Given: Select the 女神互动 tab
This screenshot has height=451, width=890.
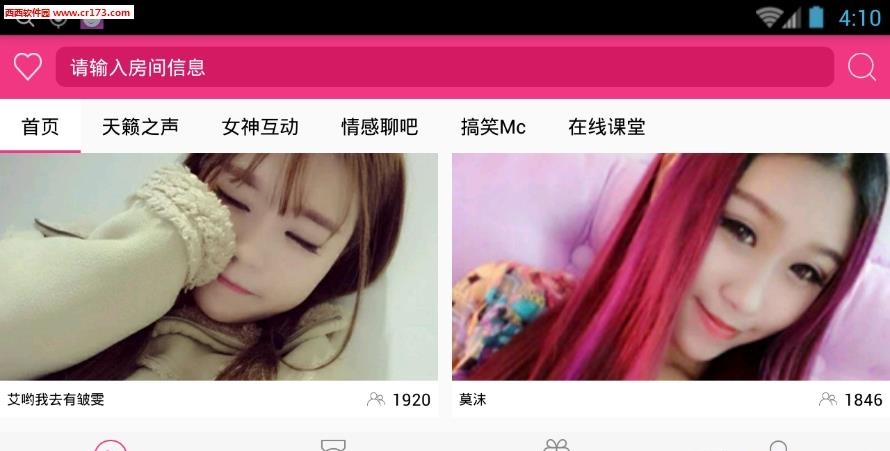Looking at the screenshot, I should point(260,127).
